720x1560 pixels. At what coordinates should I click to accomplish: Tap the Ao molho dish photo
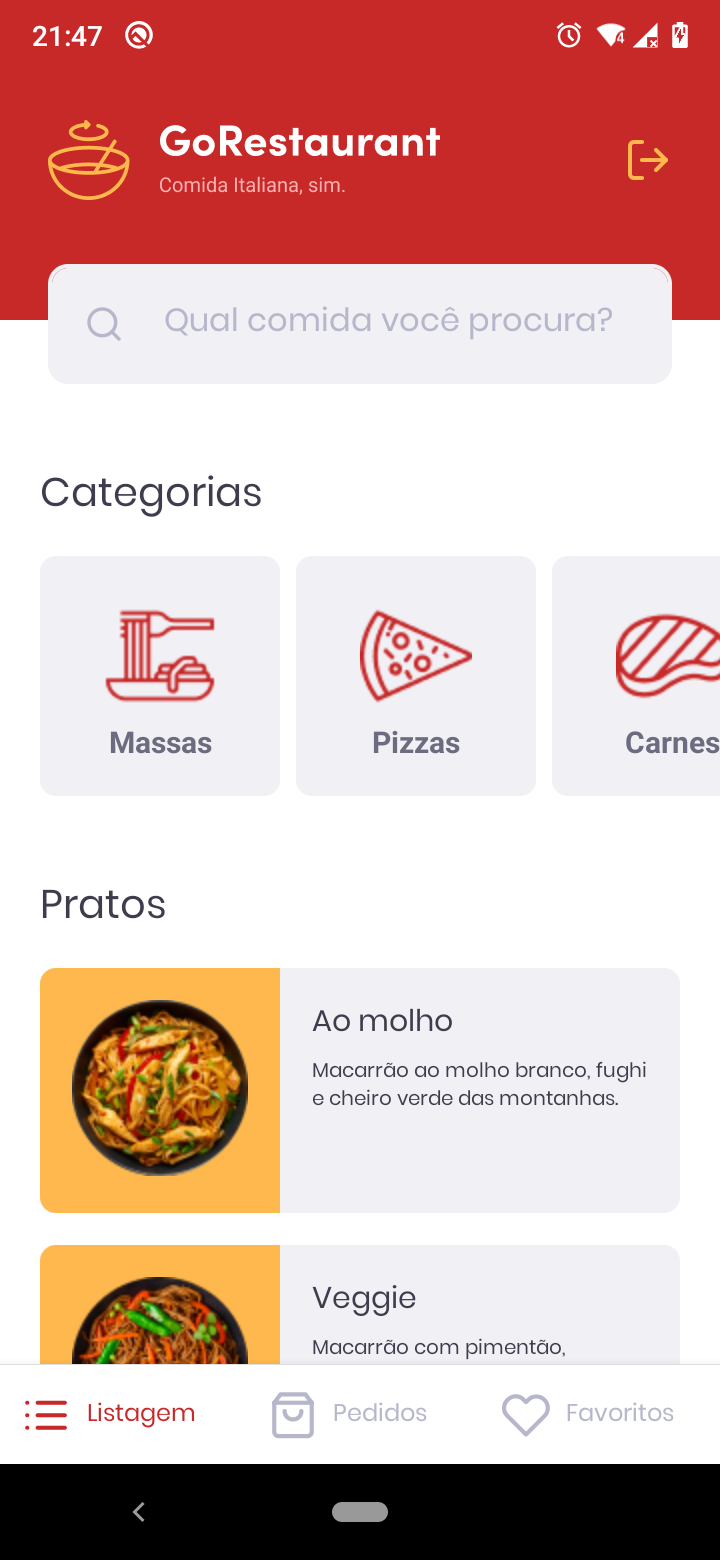tap(159, 1089)
